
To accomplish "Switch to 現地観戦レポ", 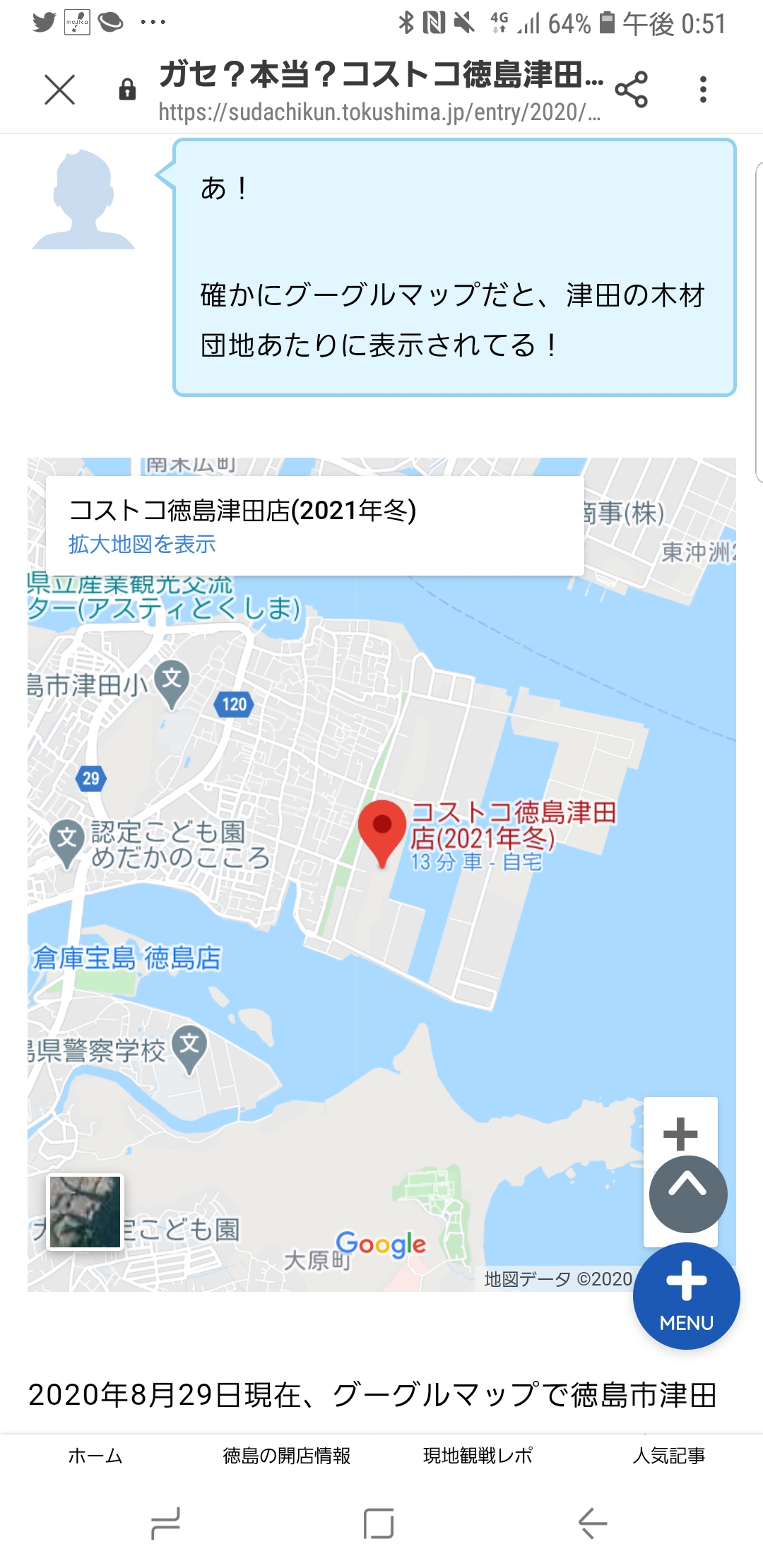I will [478, 1456].
